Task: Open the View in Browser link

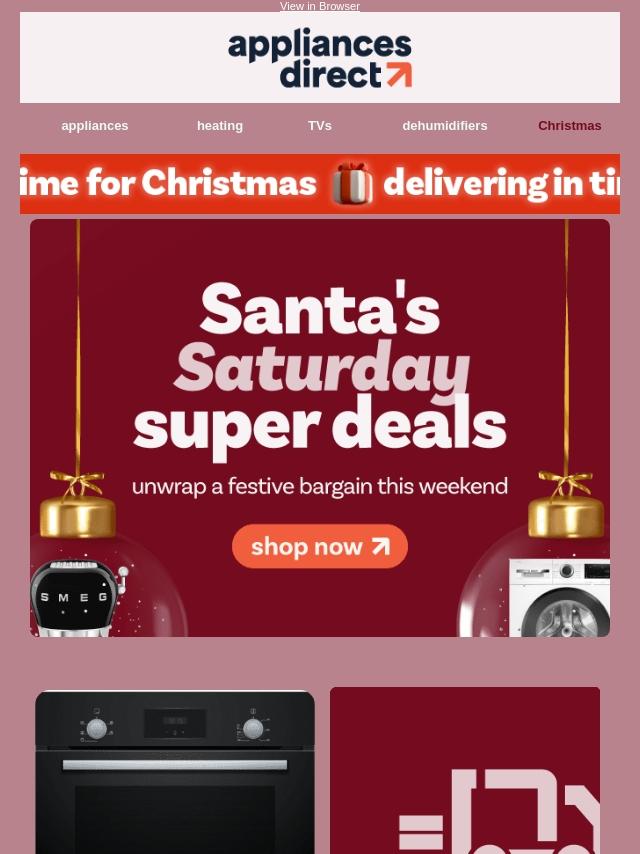Action: (319, 6)
